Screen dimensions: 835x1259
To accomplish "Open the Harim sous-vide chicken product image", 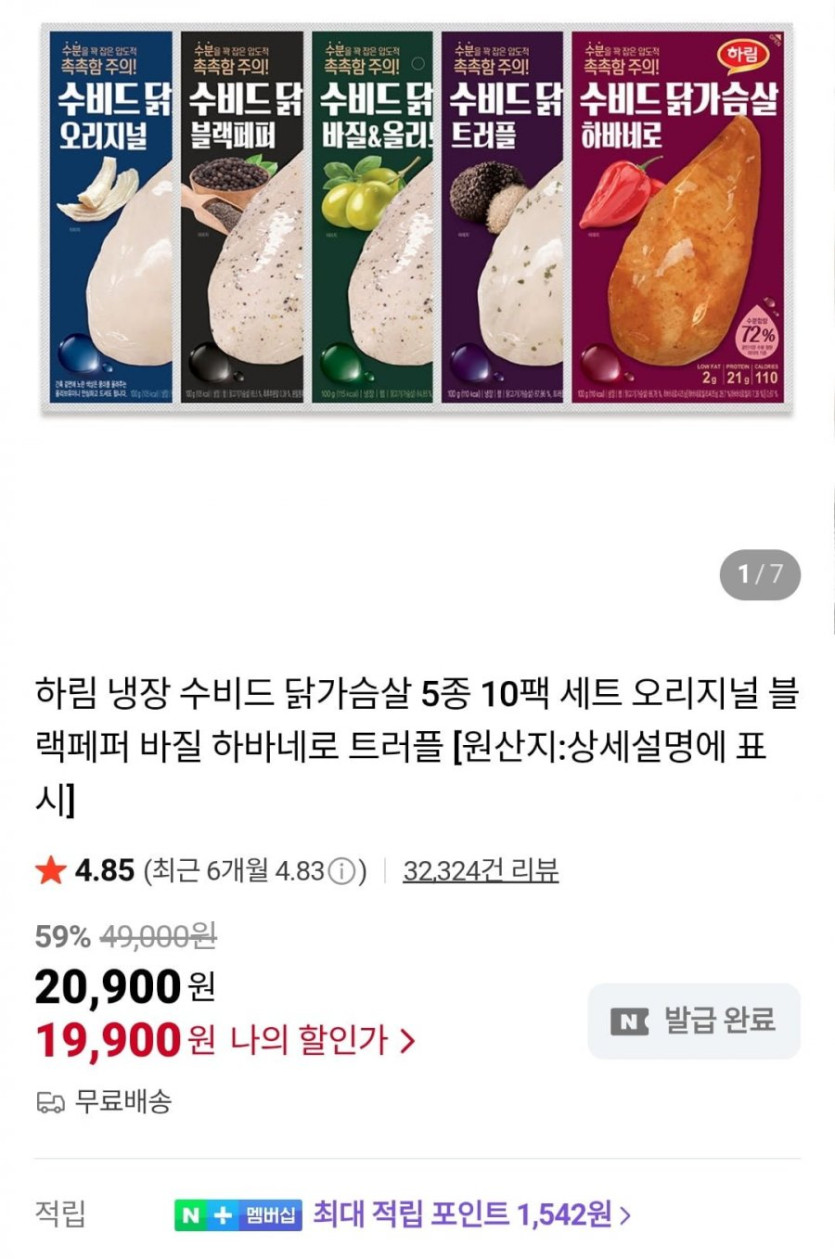I will [417, 218].
